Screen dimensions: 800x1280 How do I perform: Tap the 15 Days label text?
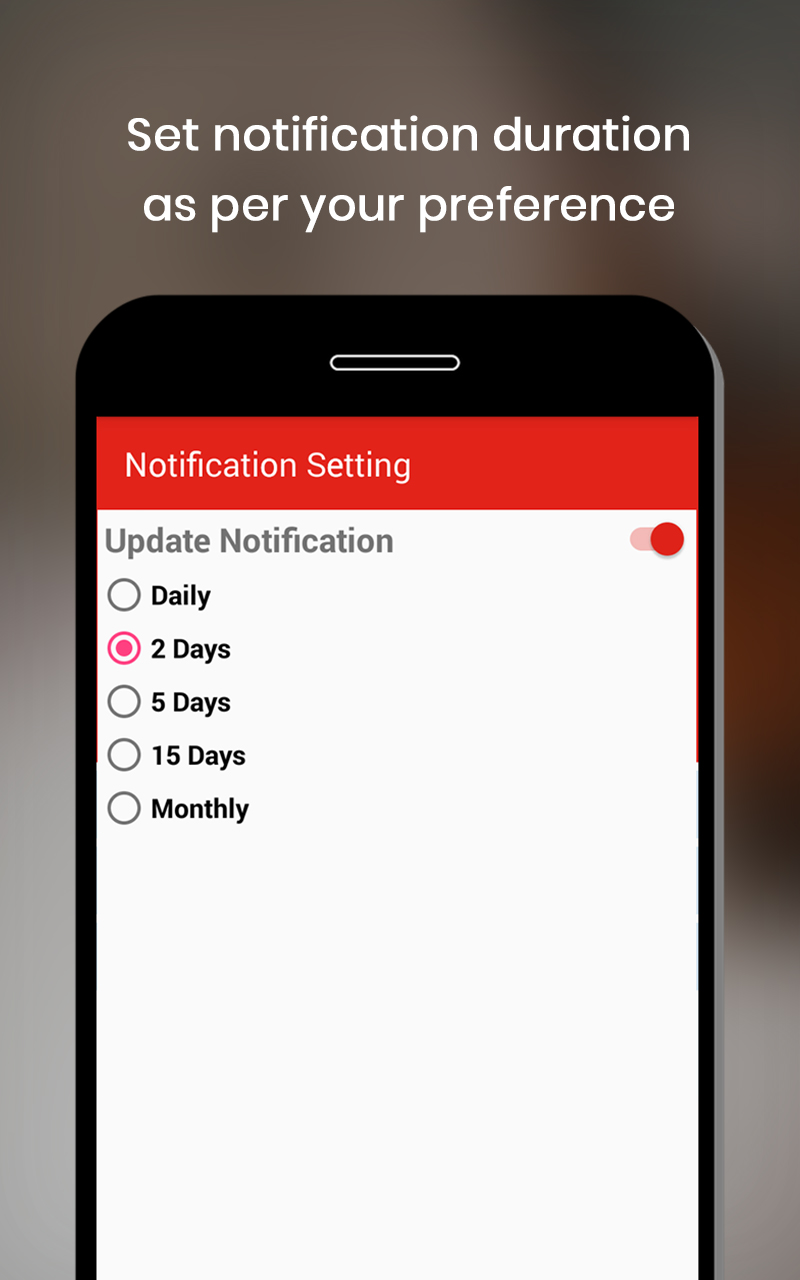(x=197, y=755)
